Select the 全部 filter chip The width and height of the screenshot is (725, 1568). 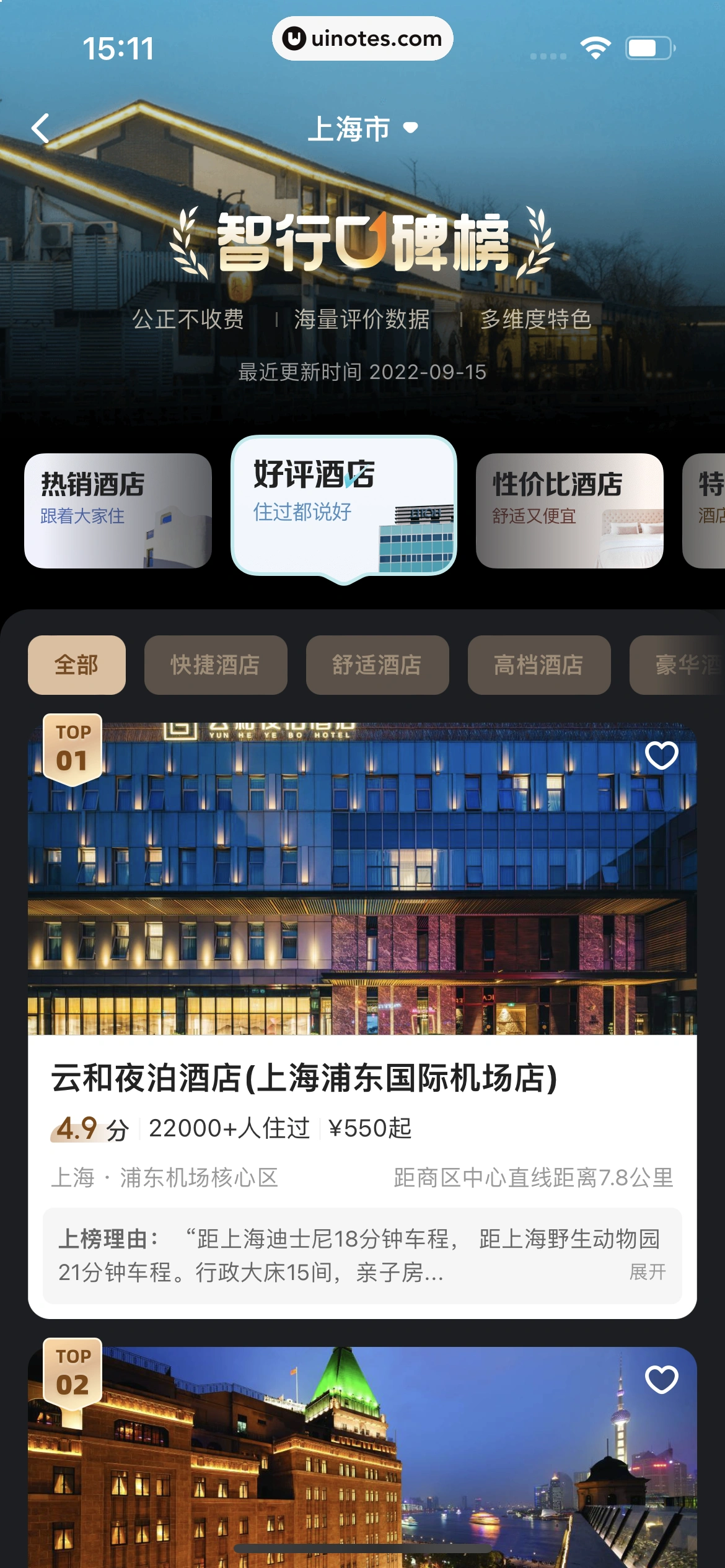pyautogui.click(x=77, y=665)
